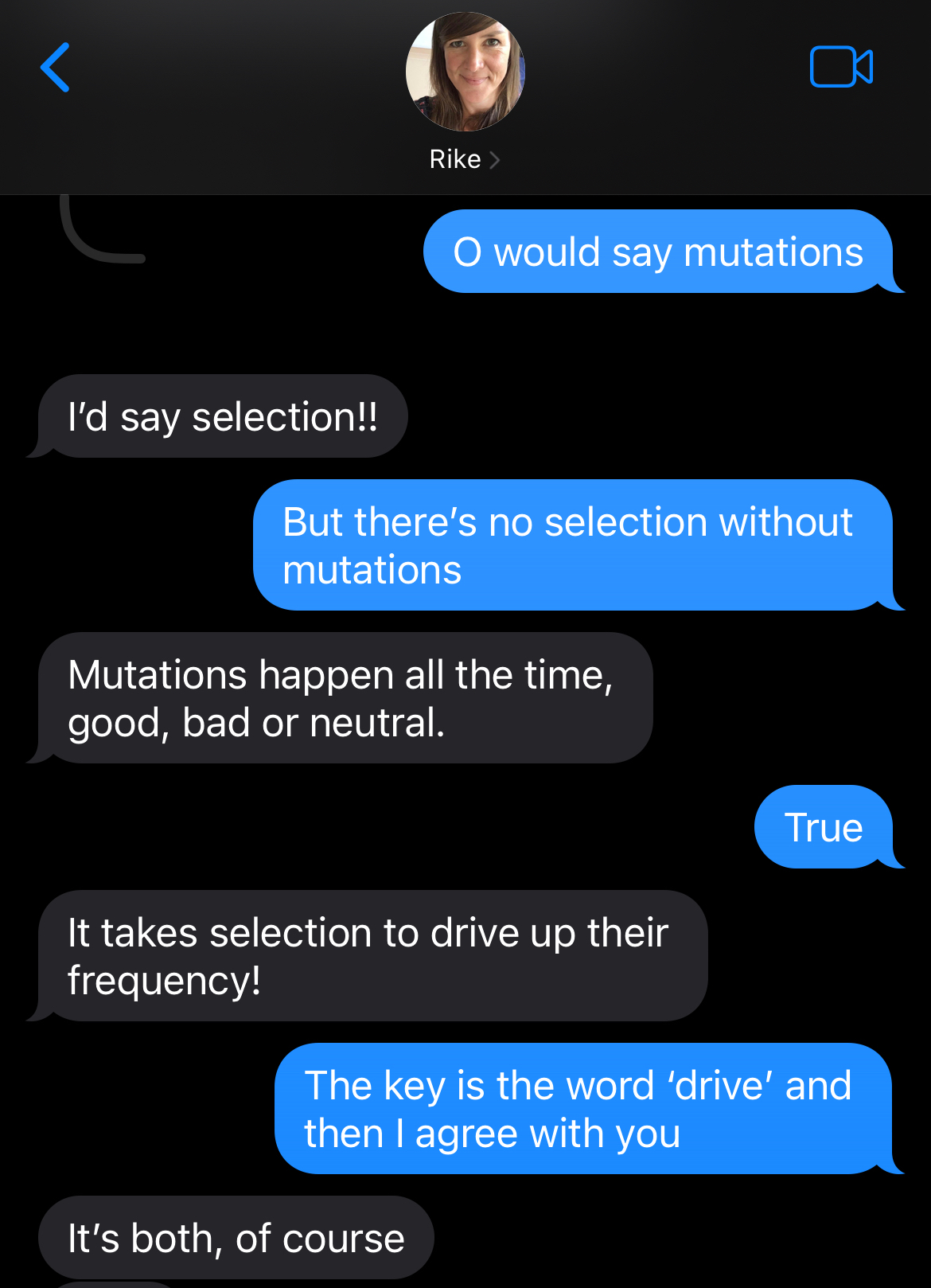Go back to the conversations list

click(56, 68)
